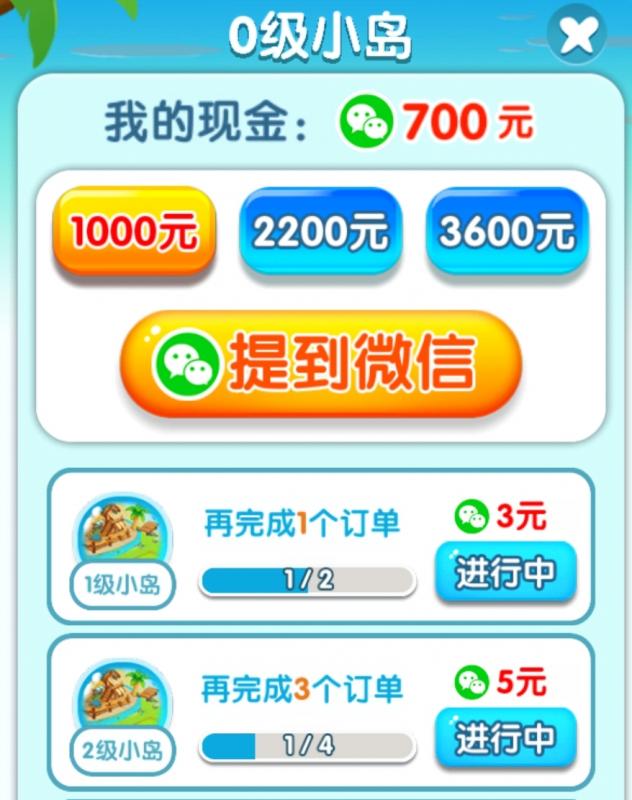Select the 1000元 withdrawal amount
632x800 pixels.
pos(135,232)
